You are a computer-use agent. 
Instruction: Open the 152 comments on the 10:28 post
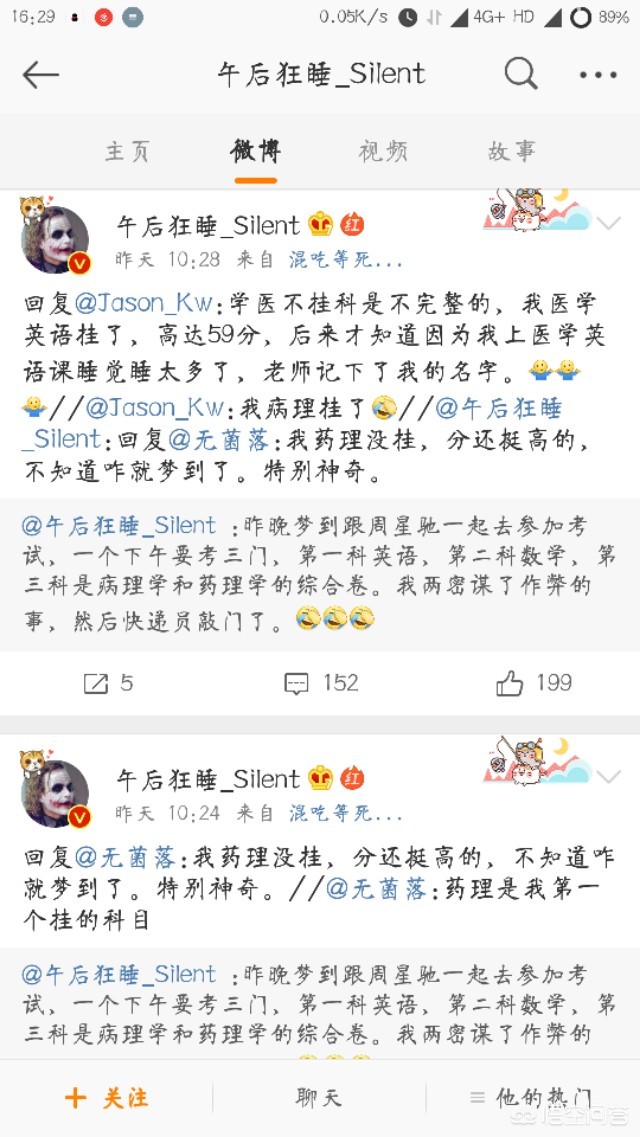coord(321,683)
